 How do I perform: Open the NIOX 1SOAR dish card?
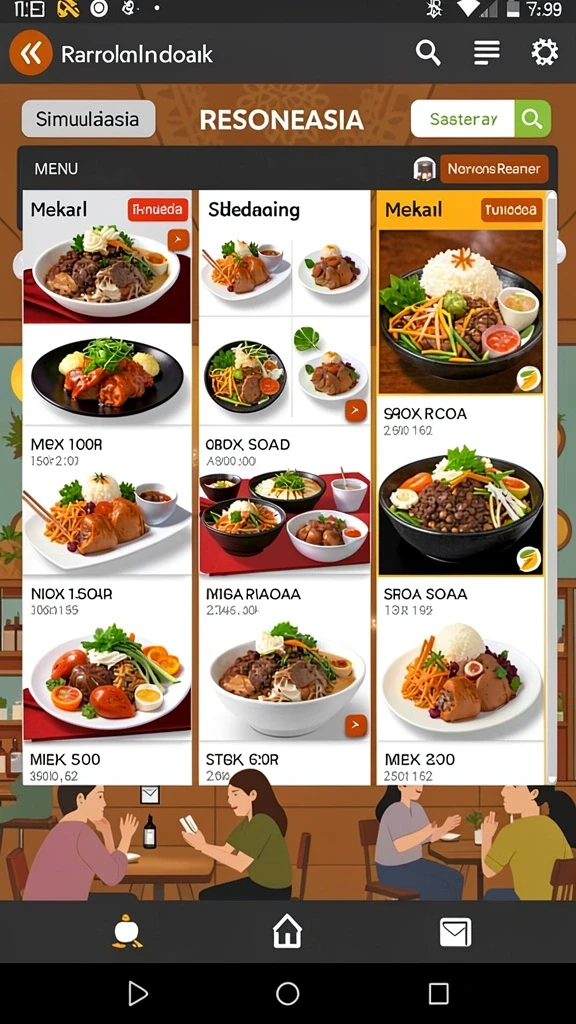(x=107, y=545)
